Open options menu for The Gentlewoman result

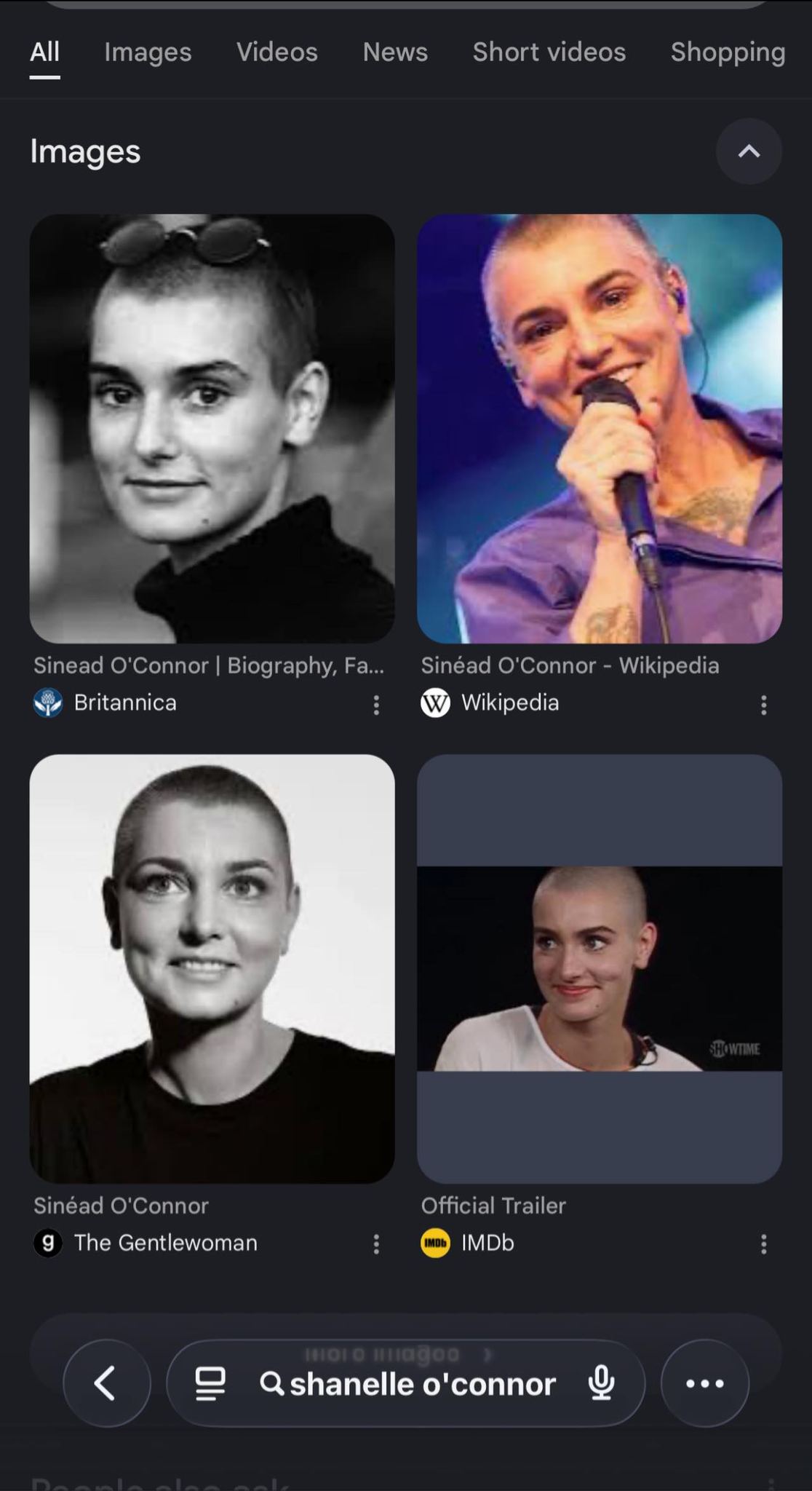(x=376, y=1244)
